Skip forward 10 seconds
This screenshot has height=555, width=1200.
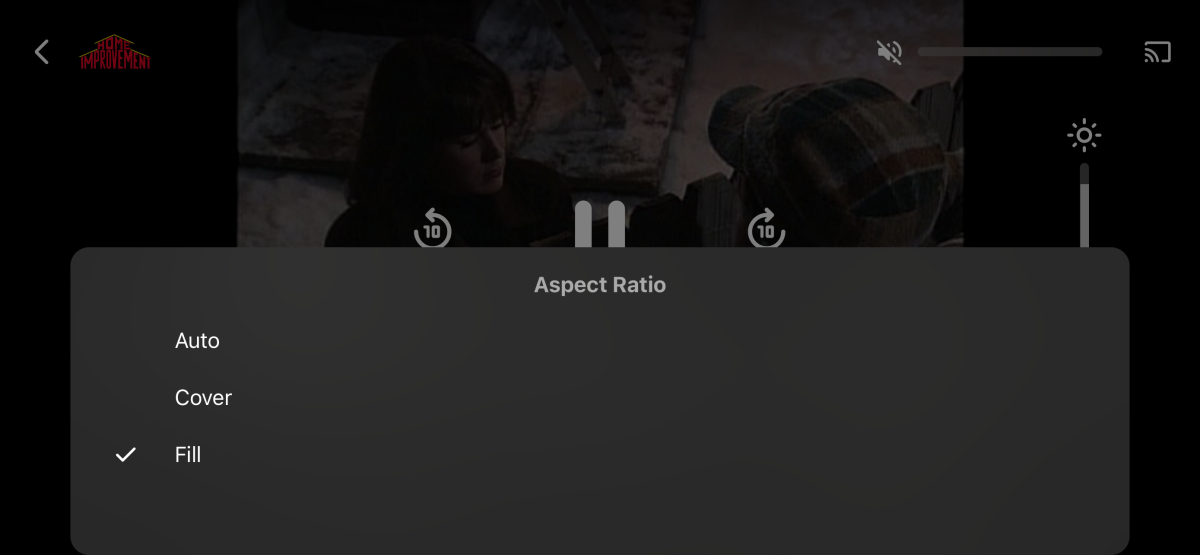tap(766, 229)
